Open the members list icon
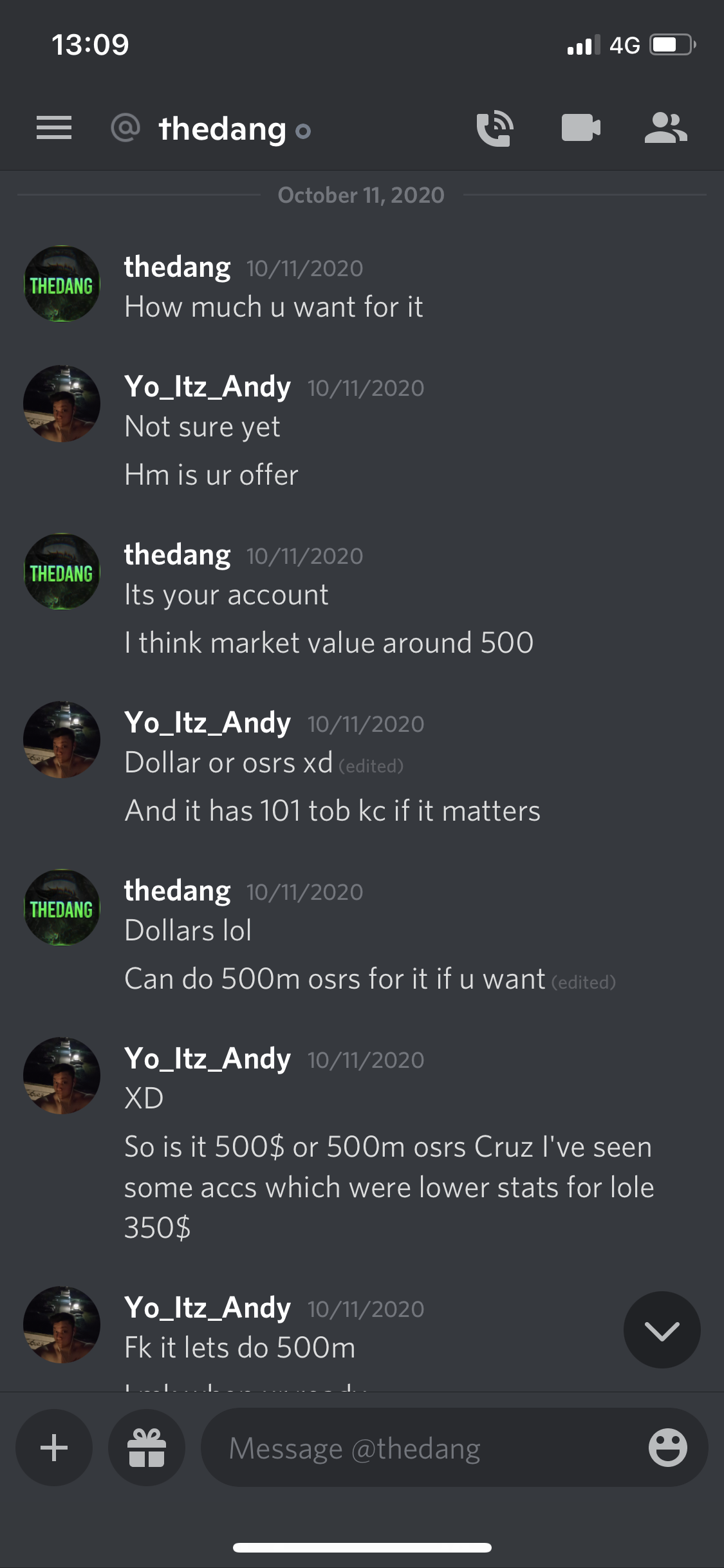724x1568 pixels. tap(666, 127)
